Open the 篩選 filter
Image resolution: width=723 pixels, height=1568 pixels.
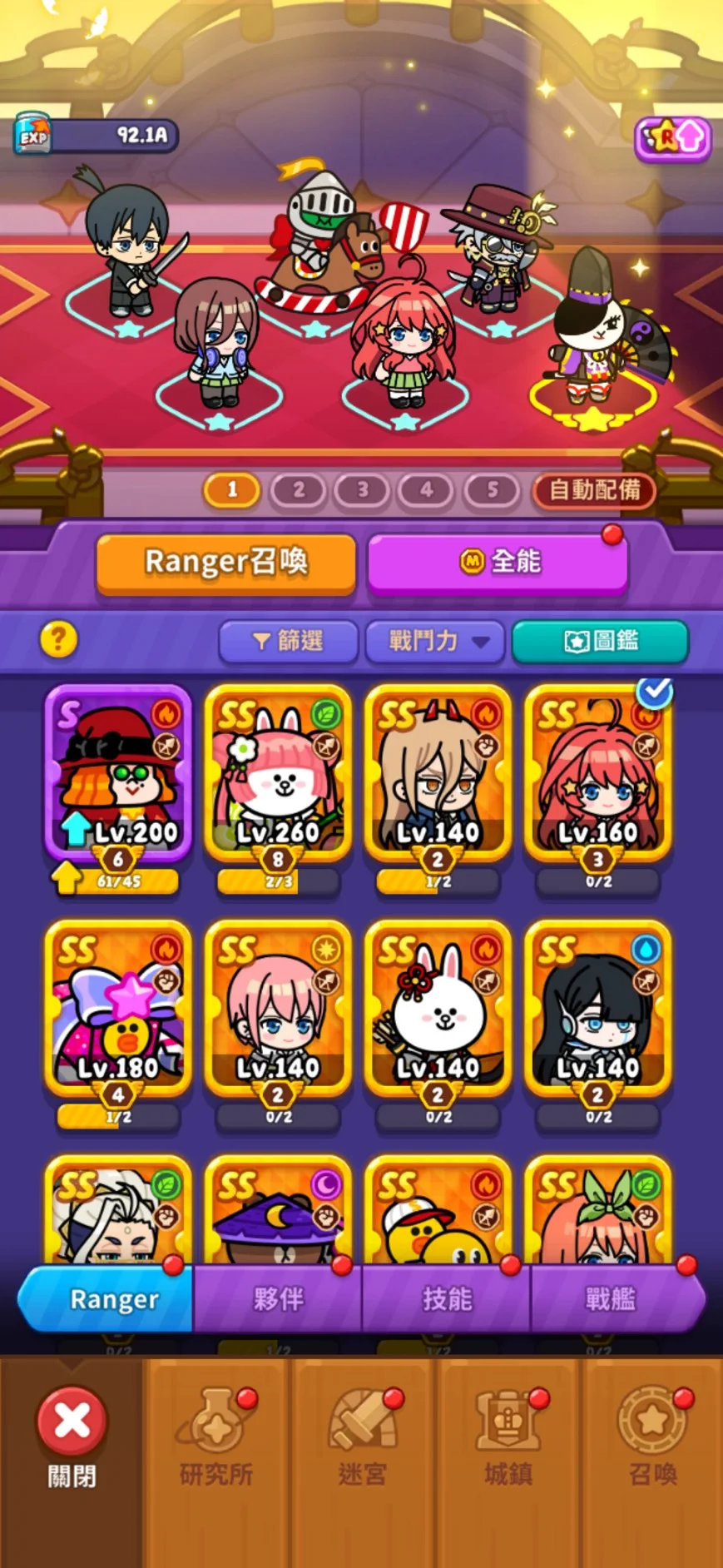(288, 641)
